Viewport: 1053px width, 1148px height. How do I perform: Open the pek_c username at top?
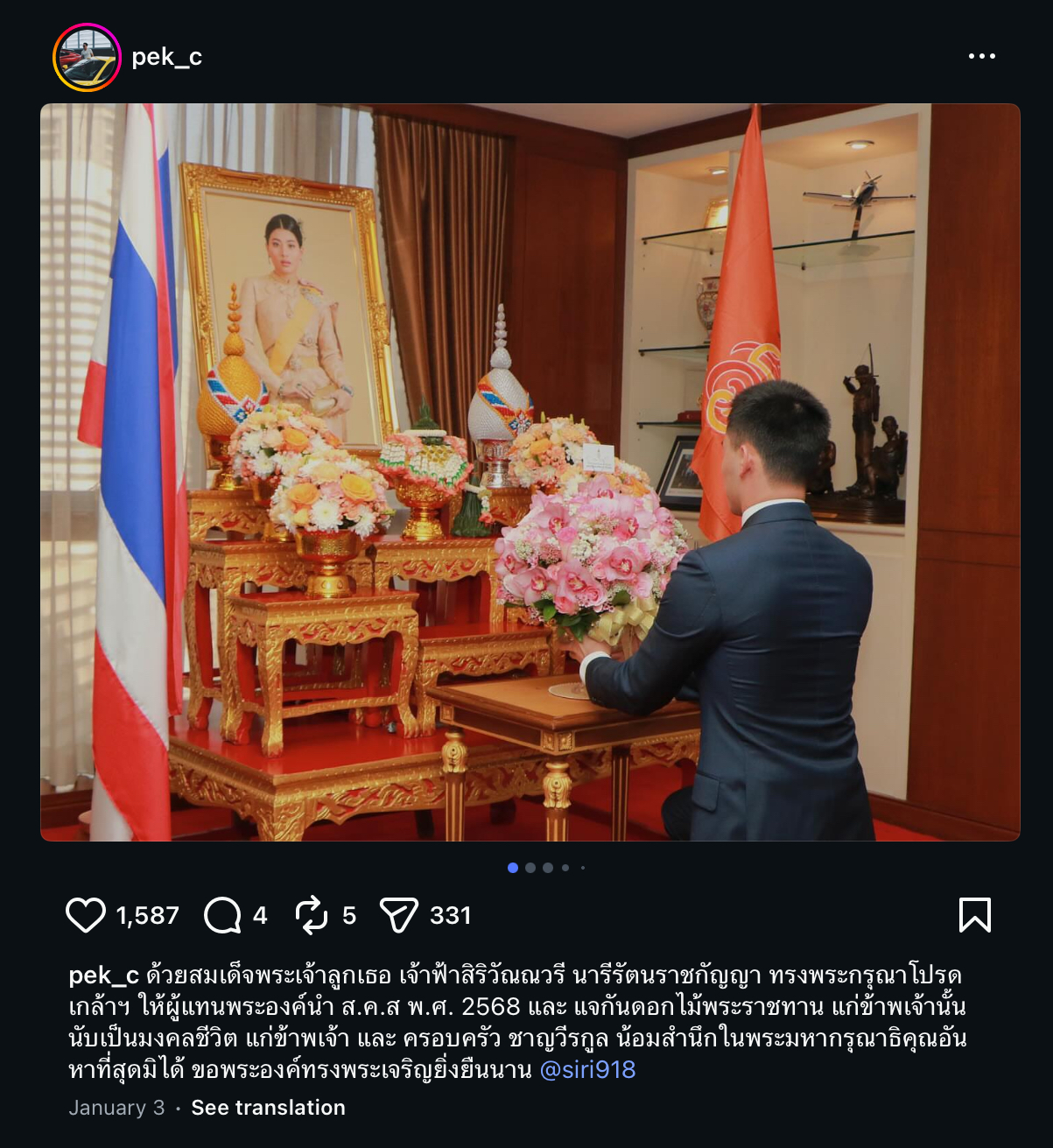click(166, 57)
